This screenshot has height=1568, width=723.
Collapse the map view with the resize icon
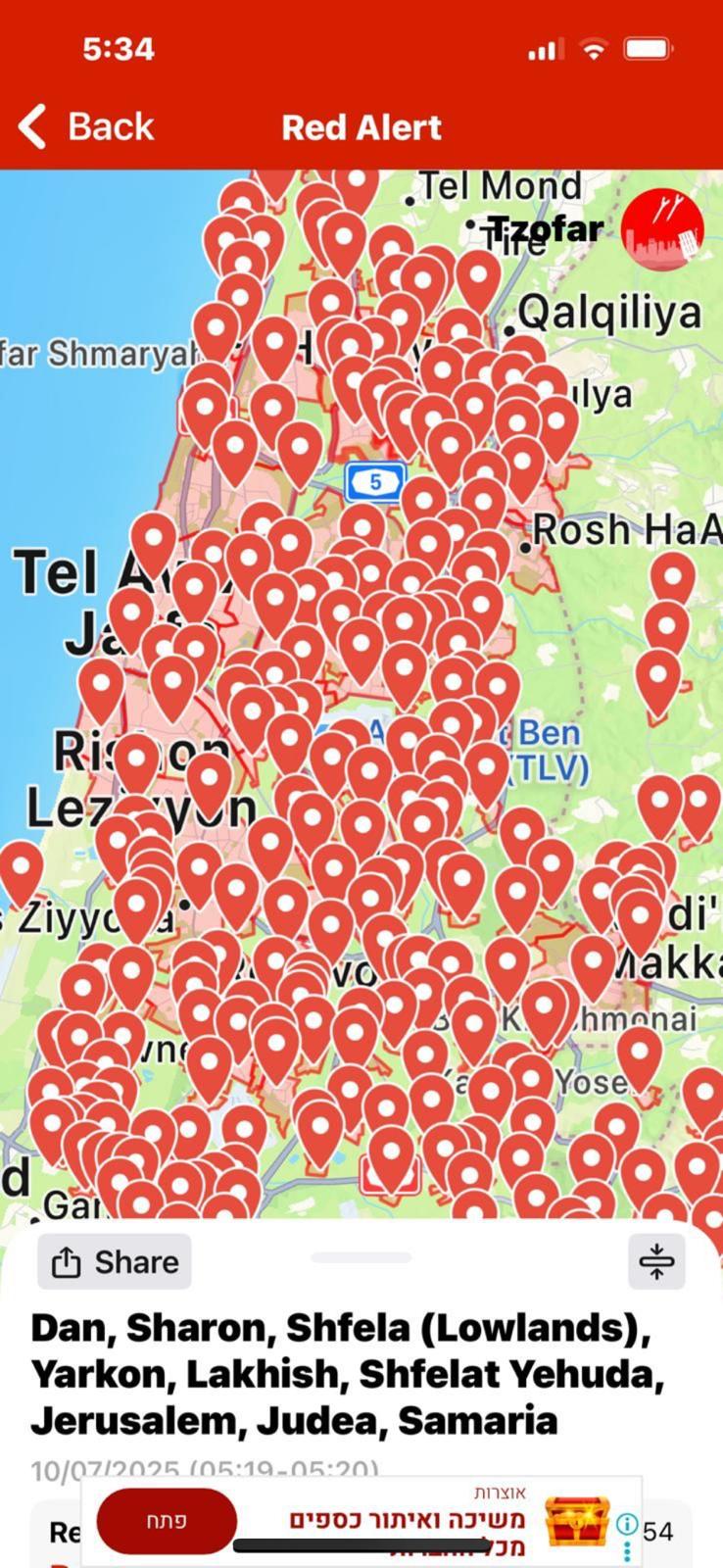pos(656,1262)
